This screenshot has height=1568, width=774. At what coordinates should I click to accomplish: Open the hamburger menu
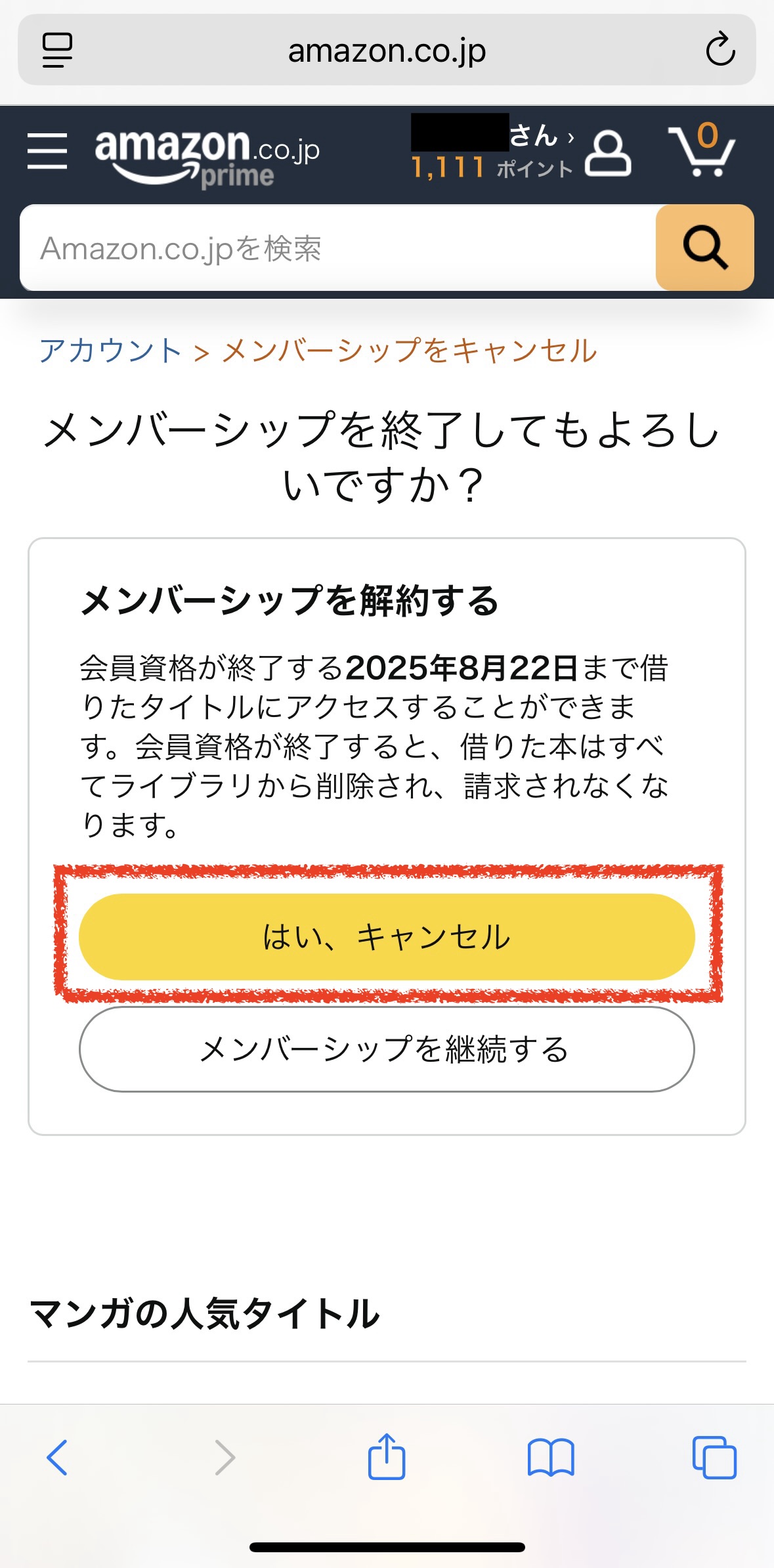click(x=47, y=151)
